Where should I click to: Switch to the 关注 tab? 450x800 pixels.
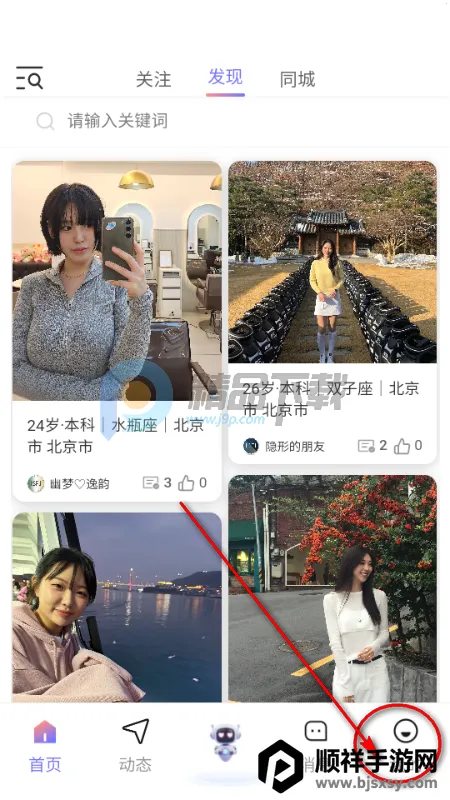tap(154, 79)
